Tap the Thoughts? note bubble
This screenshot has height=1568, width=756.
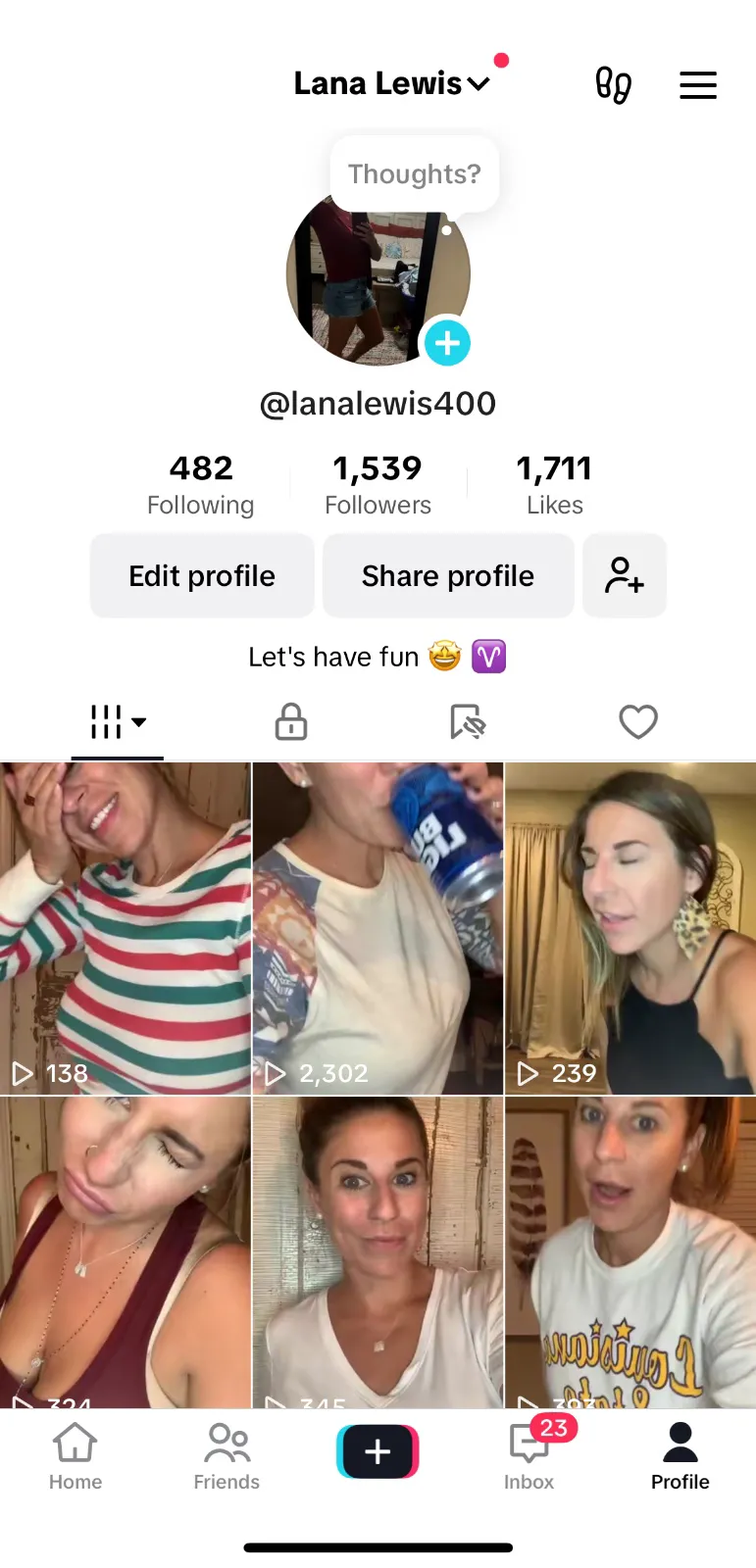pyautogui.click(x=414, y=174)
